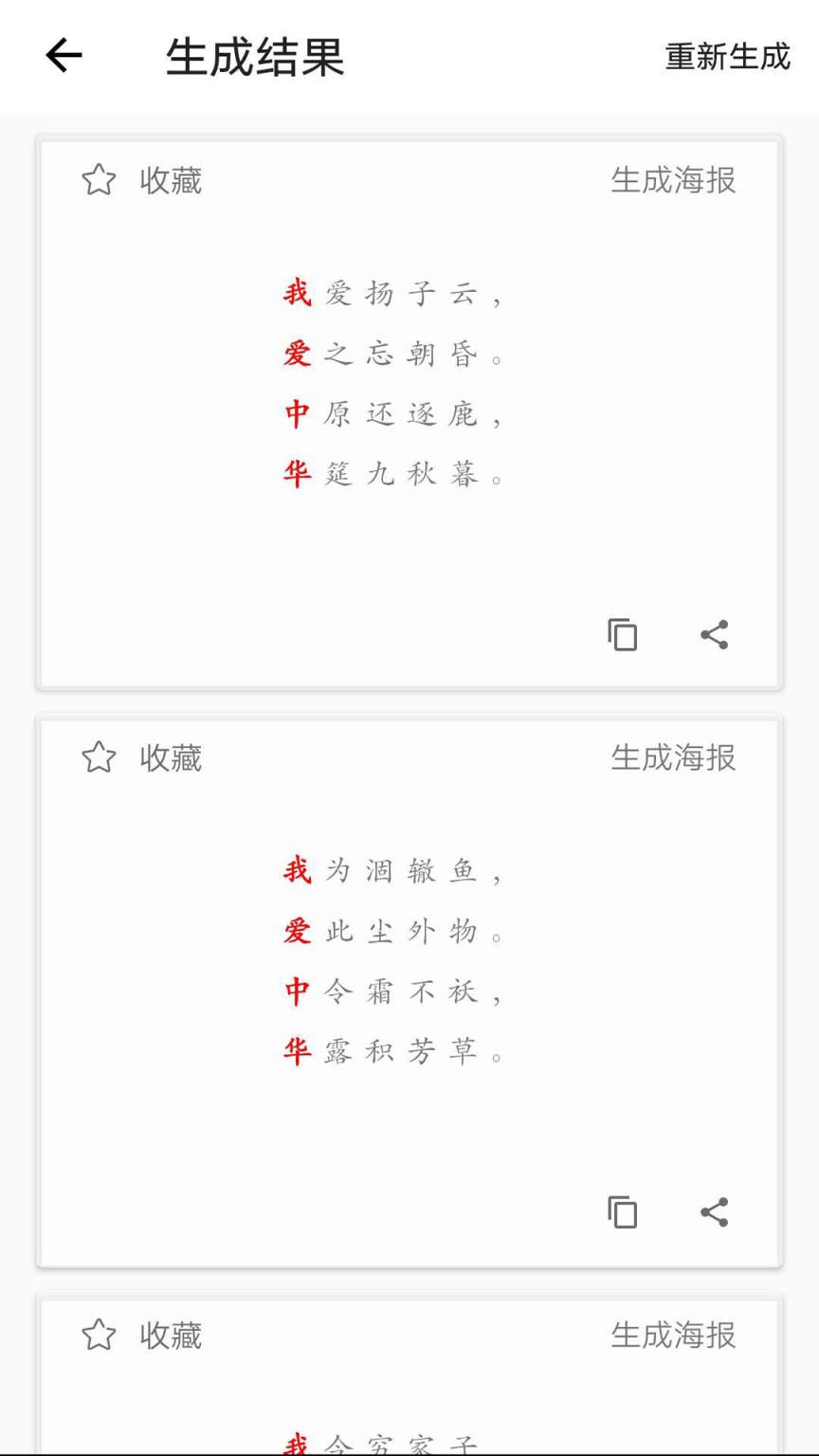Favorite the 我爱扬子云 poem with 收藏
Image resolution: width=819 pixels, height=1456 pixels.
[171, 180]
